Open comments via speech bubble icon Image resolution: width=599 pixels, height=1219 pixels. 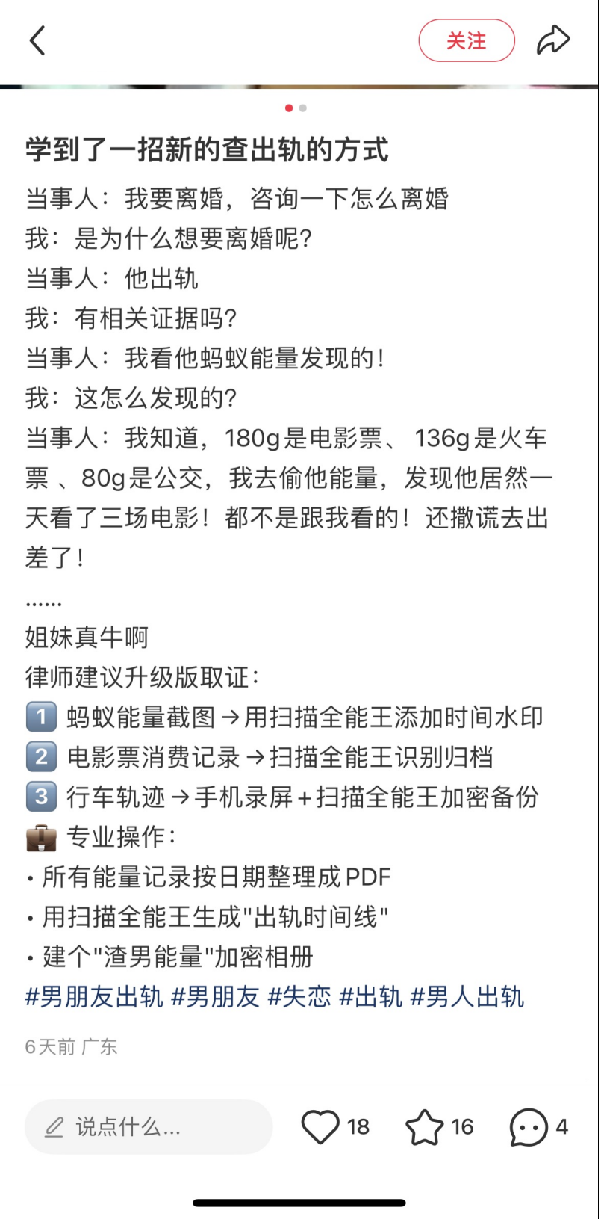(529, 1127)
